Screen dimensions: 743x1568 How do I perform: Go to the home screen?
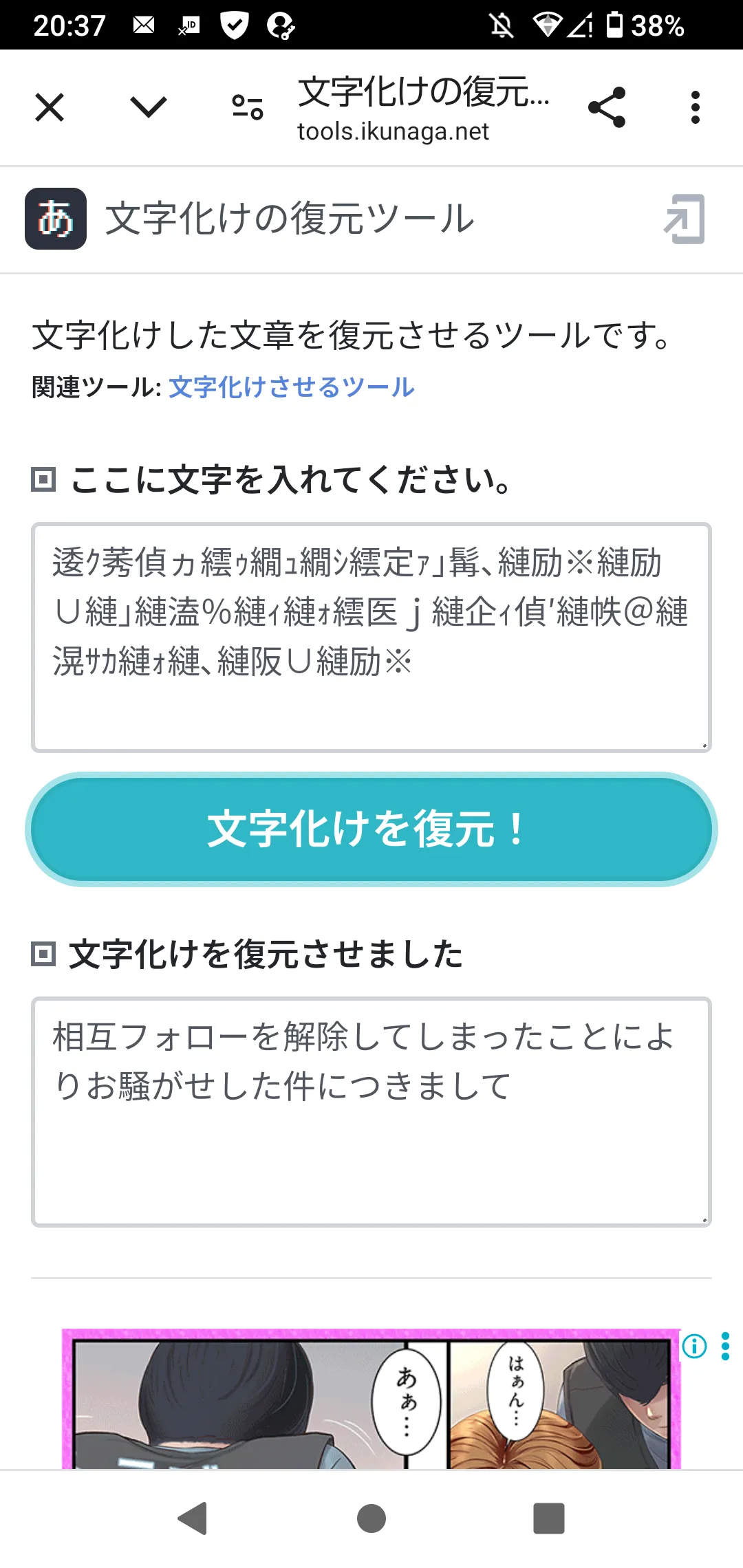click(371, 1518)
